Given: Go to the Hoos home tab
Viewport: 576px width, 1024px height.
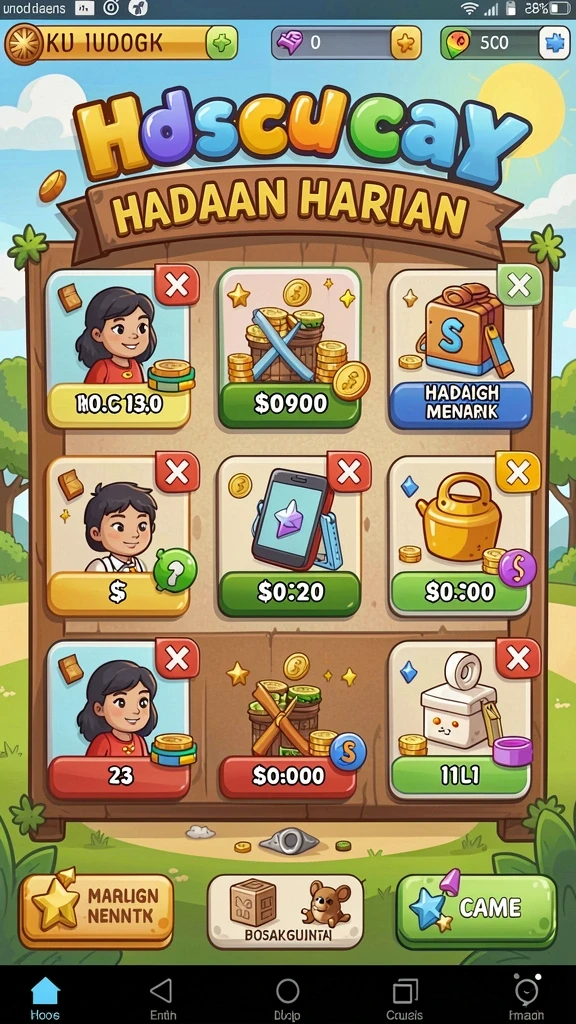Looking at the screenshot, I should (45, 999).
